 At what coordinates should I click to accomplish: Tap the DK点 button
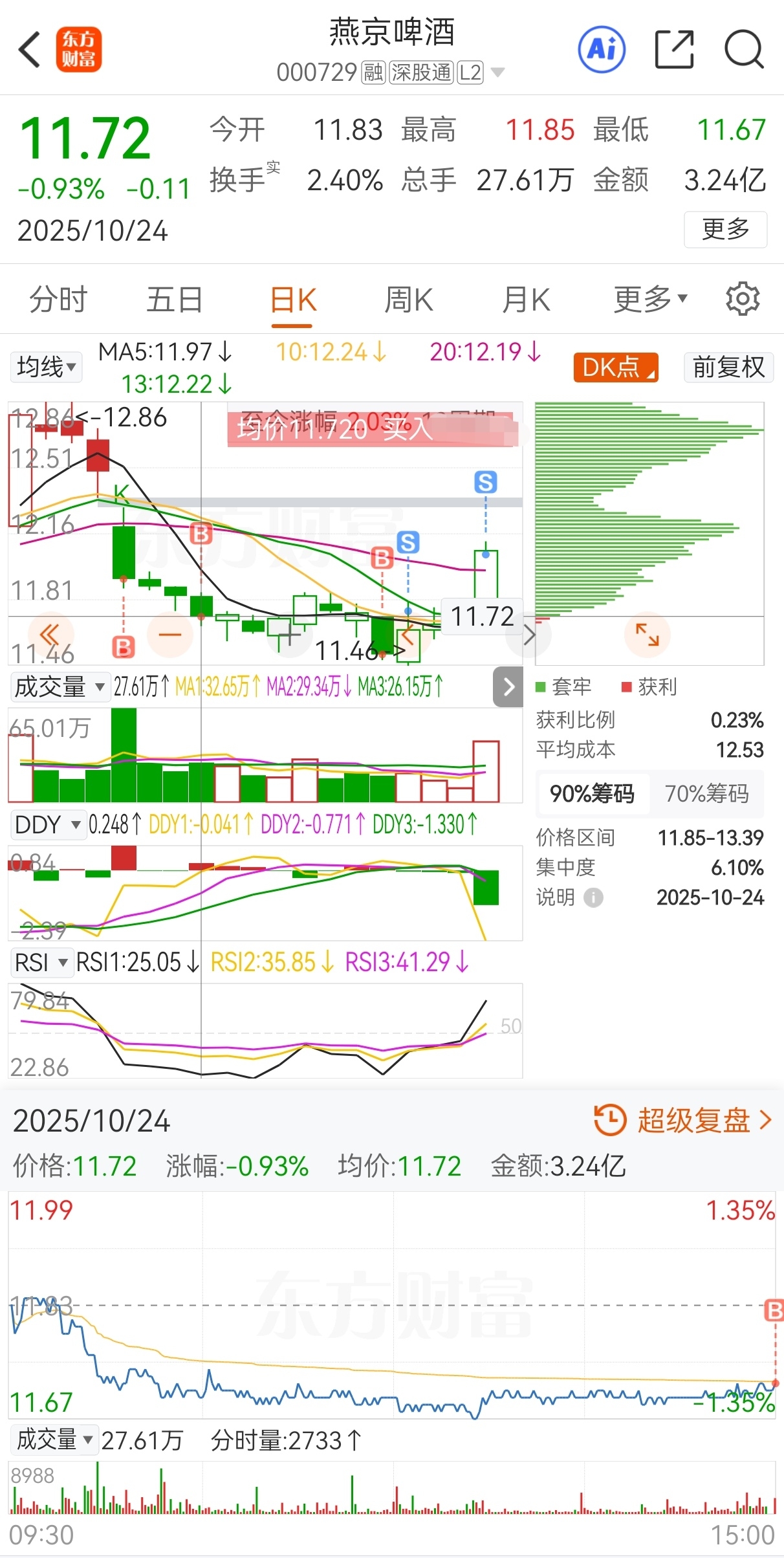(x=616, y=368)
